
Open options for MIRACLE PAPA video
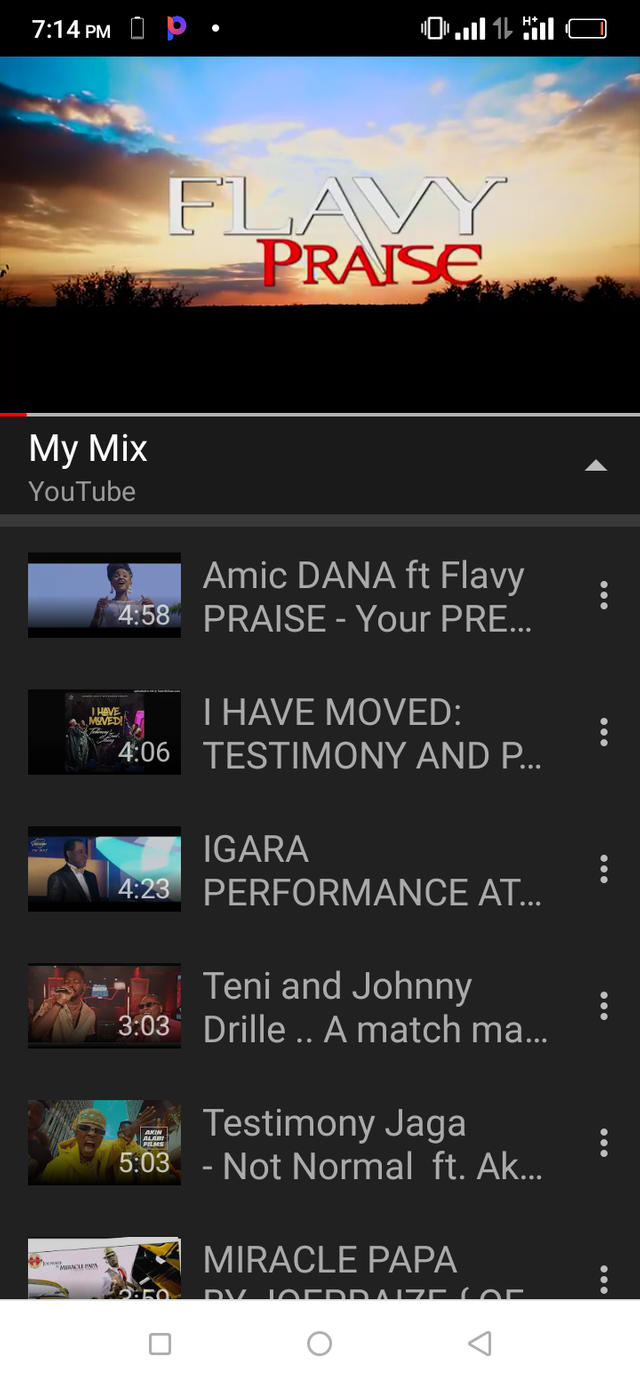tap(603, 1278)
